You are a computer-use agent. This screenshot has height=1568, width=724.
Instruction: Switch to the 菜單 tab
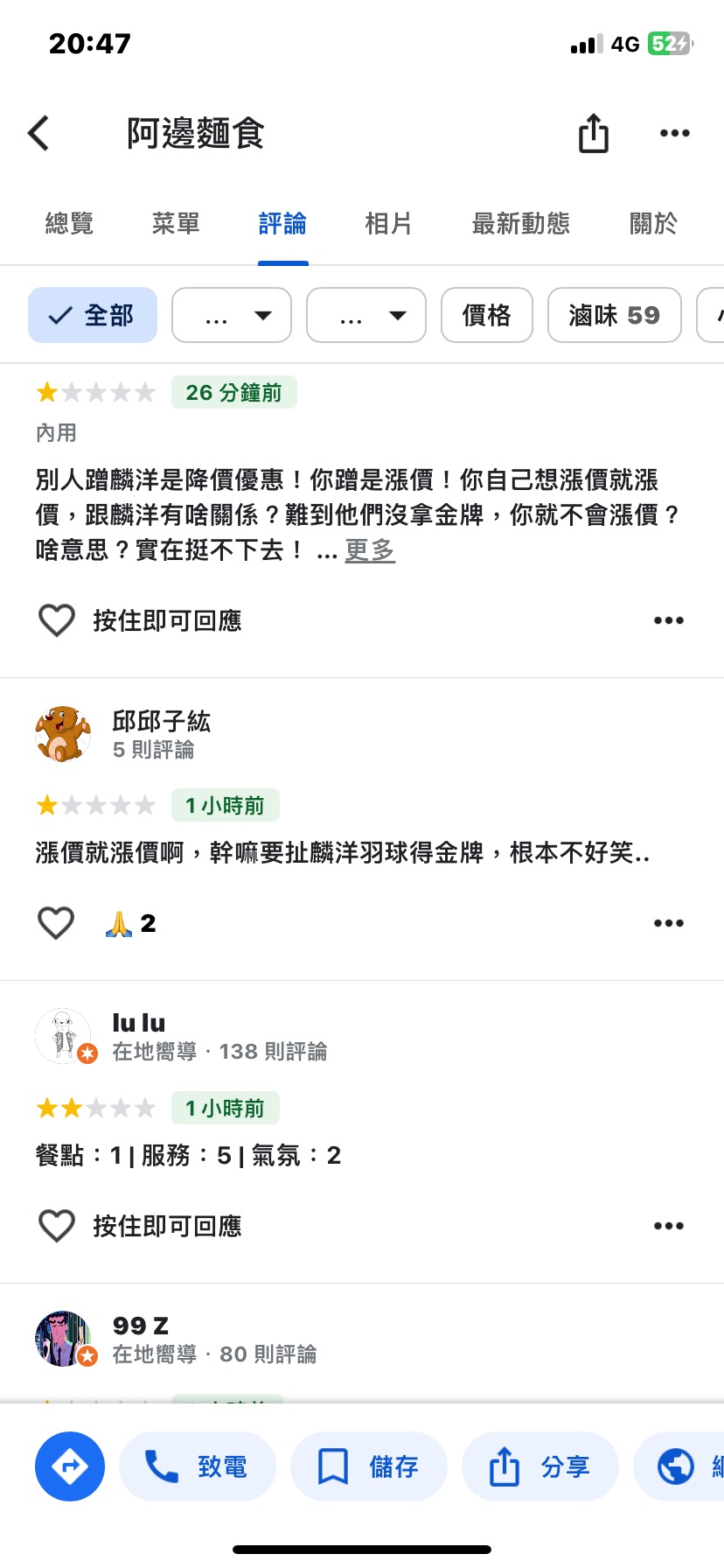(176, 224)
